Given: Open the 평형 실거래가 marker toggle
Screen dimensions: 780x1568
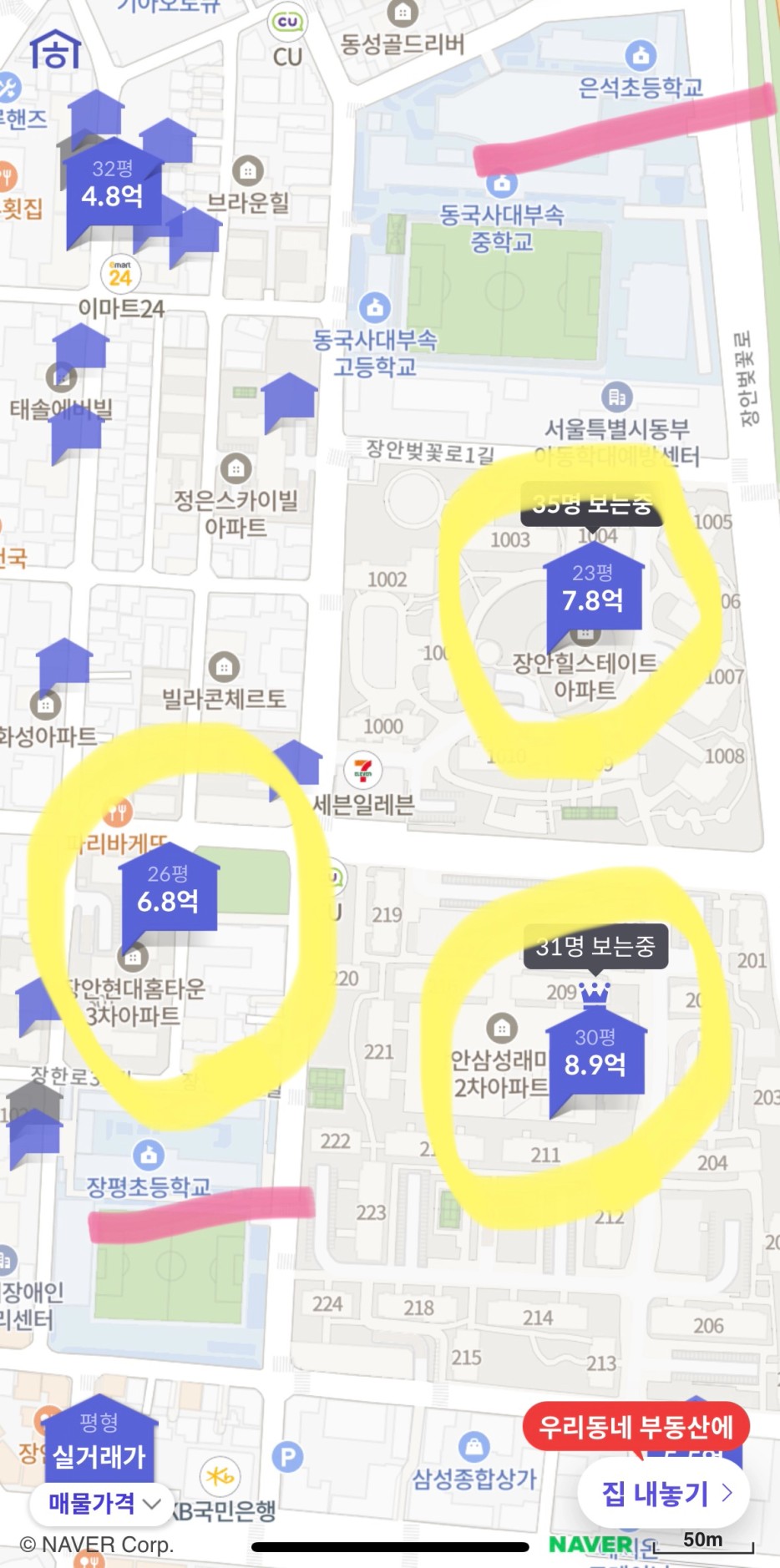Looking at the screenshot, I should tap(99, 1439).
